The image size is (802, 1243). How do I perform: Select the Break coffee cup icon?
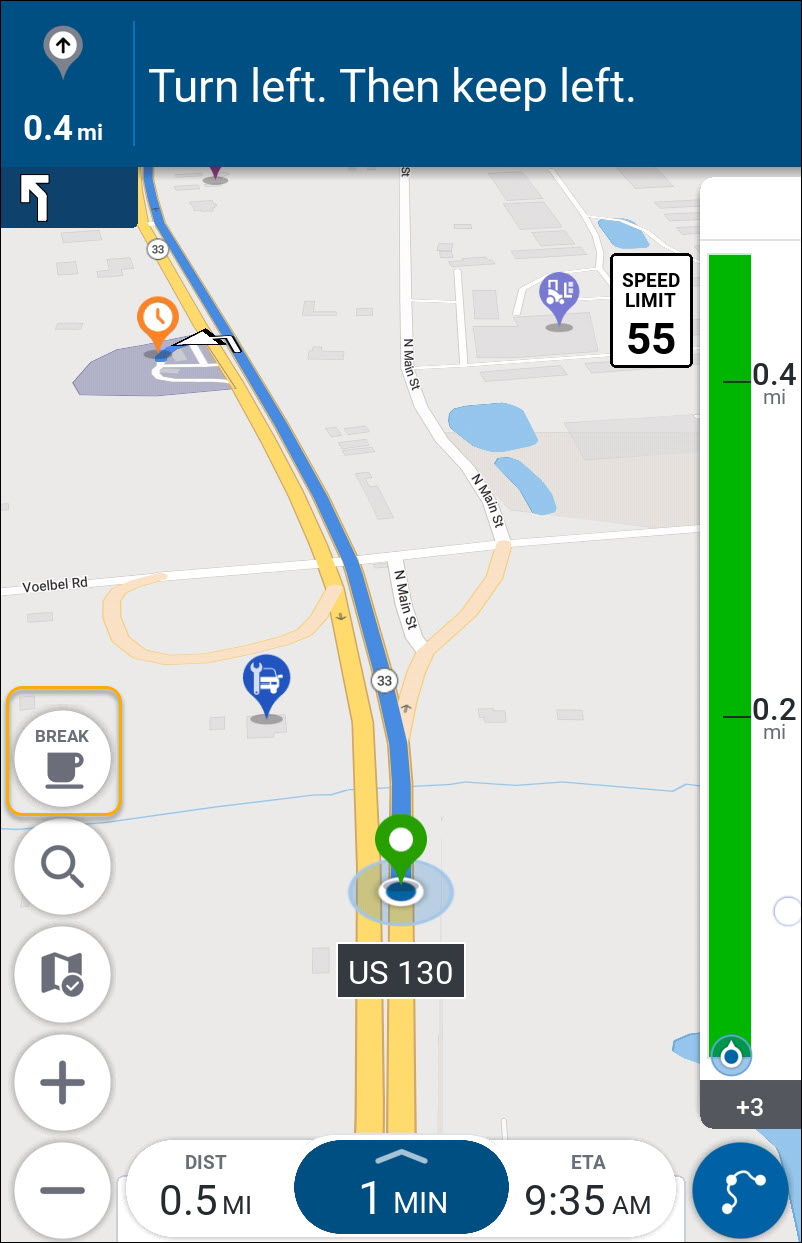click(x=62, y=762)
